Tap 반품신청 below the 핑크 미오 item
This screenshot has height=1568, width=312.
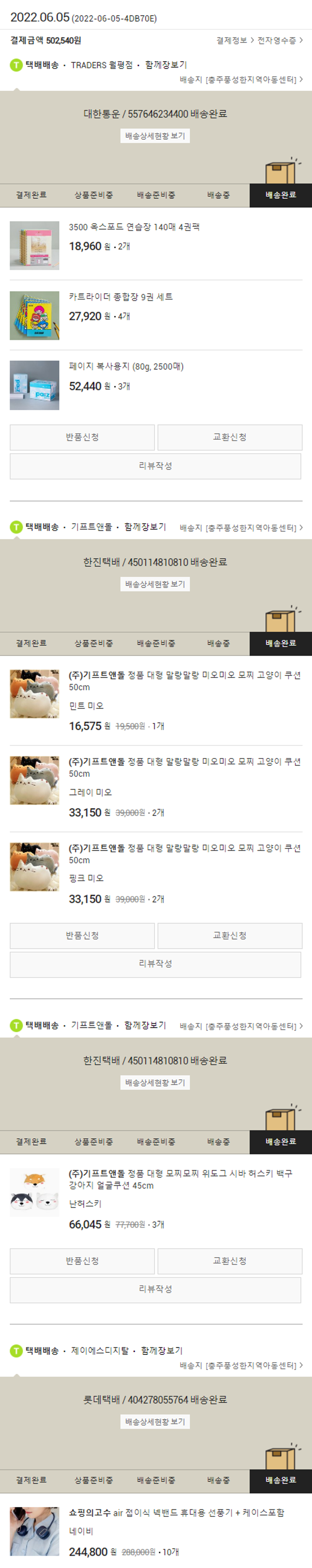click(82, 935)
